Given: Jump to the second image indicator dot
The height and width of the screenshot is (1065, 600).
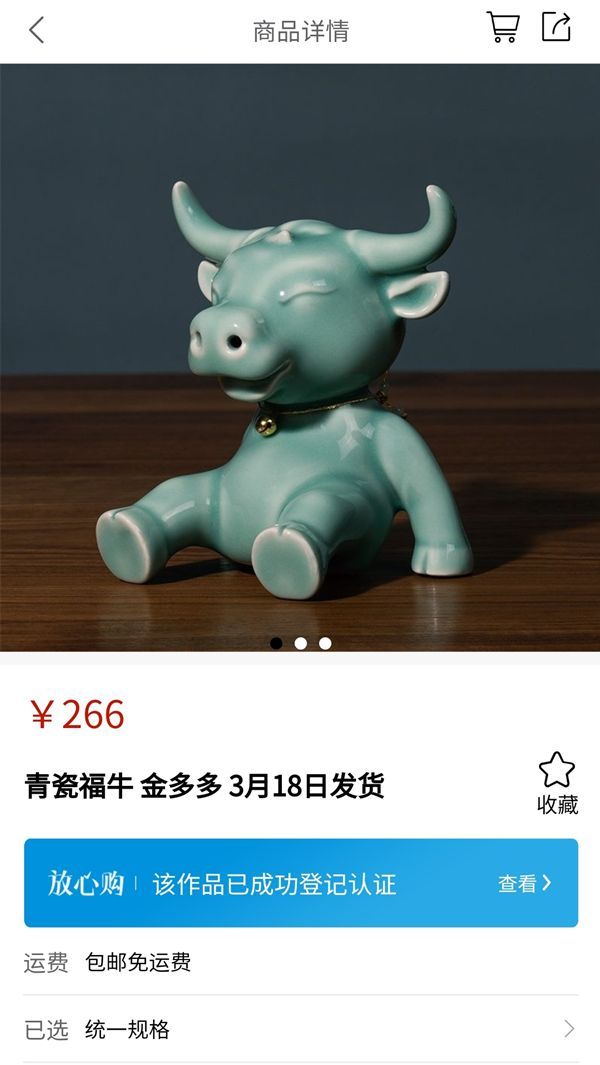Looking at the screenshot, I should coord(300,643).
